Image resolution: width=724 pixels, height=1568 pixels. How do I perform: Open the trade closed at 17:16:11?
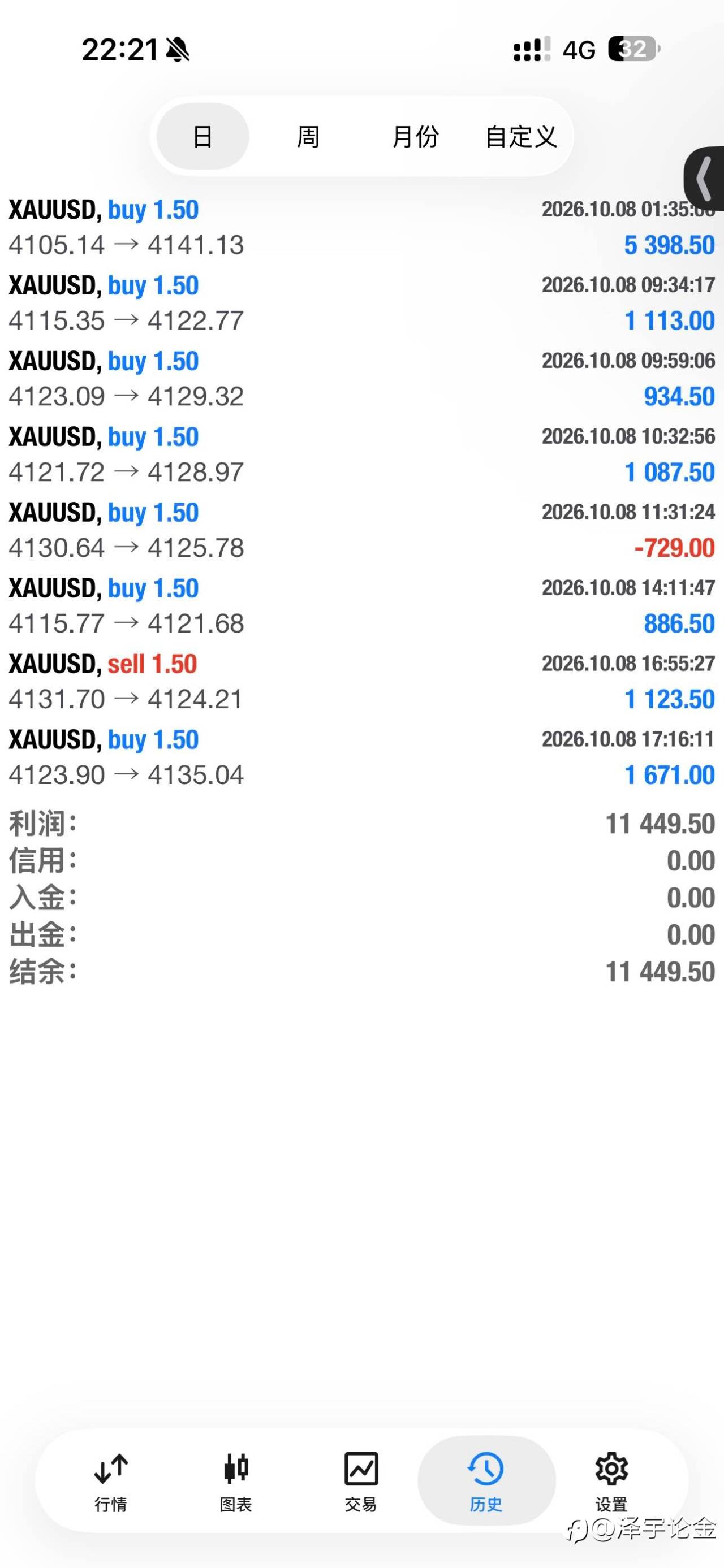pos(361,757)
